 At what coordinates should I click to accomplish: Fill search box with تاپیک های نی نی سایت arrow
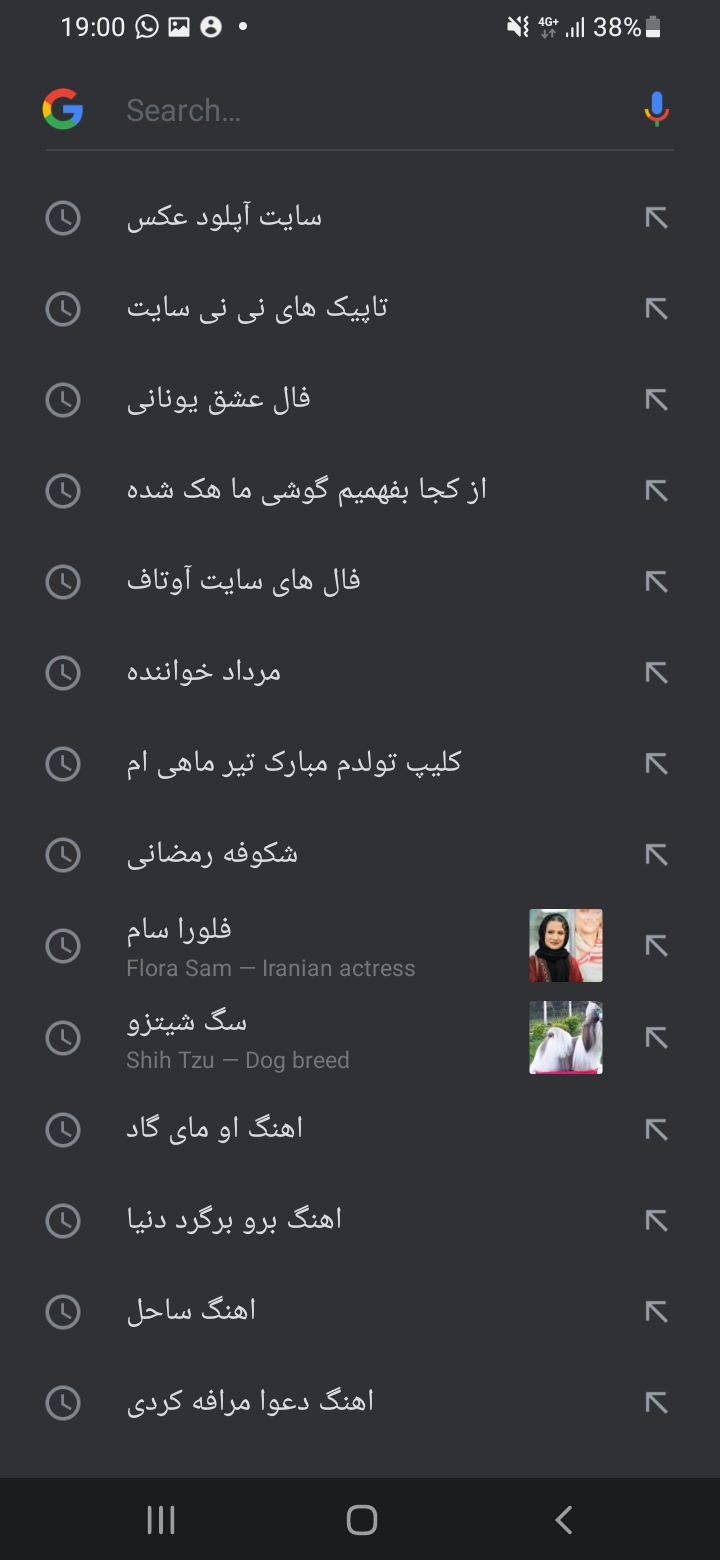coord(656,309)
